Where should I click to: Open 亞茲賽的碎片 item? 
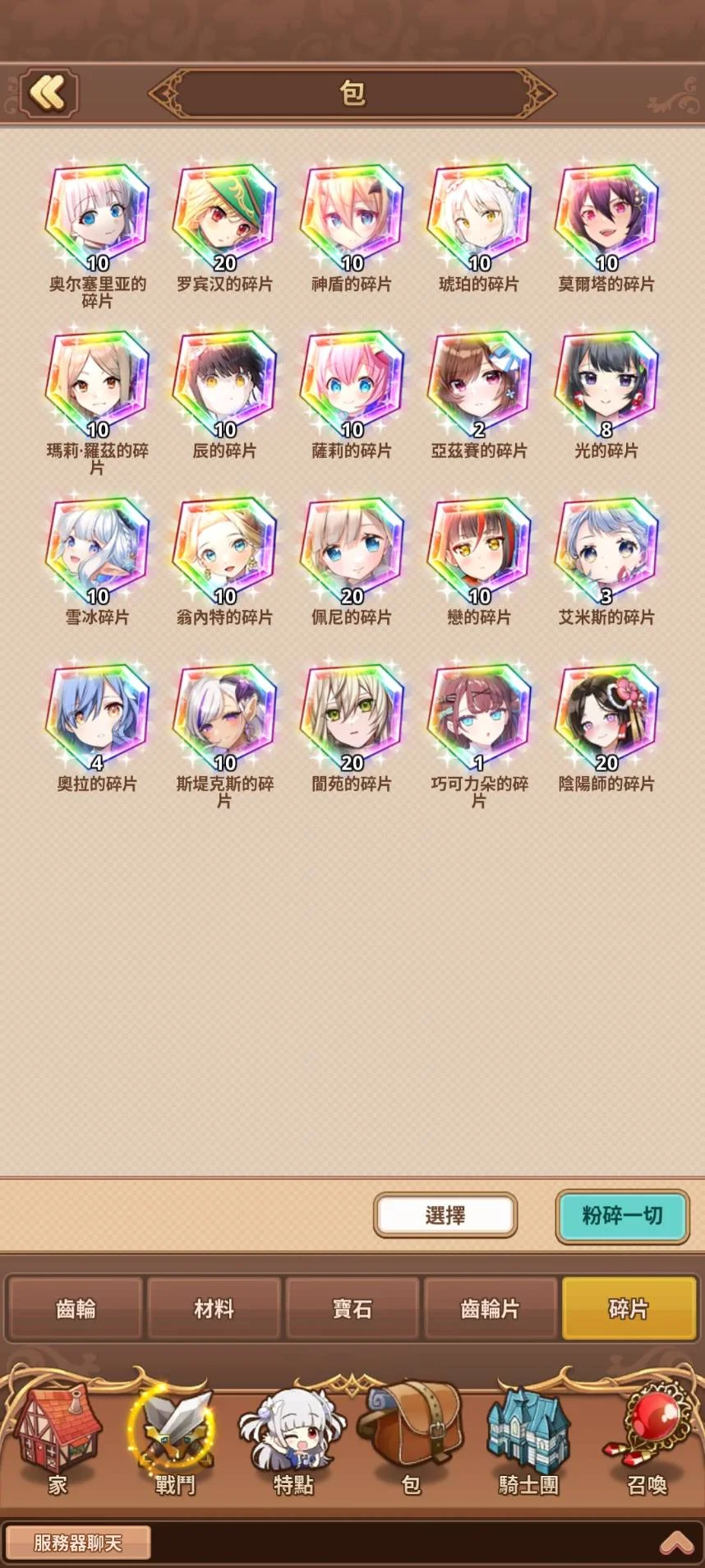[479, 386]
